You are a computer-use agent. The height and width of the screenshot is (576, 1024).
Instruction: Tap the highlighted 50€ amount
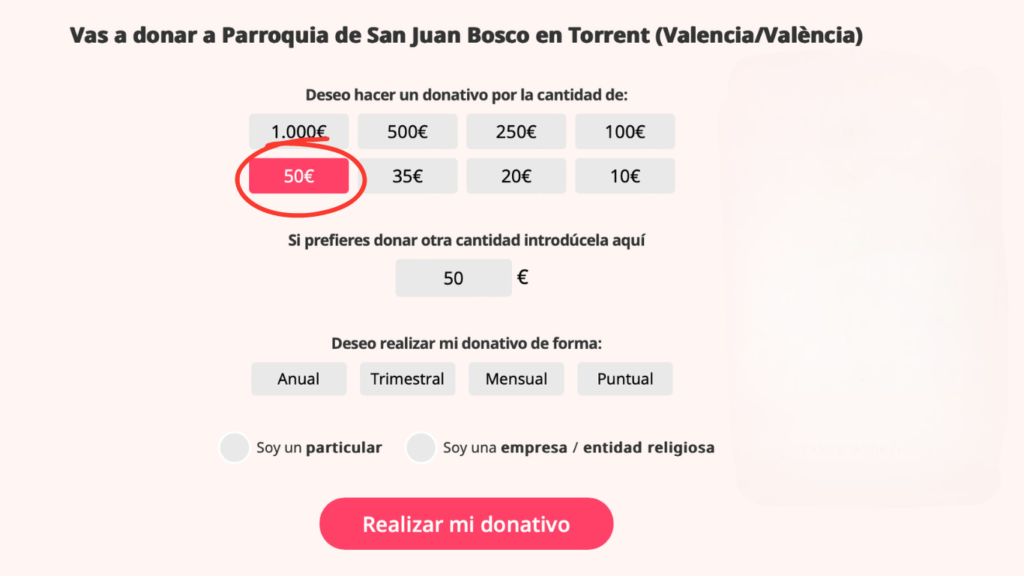pyautogui.click(x=298, y=176)
